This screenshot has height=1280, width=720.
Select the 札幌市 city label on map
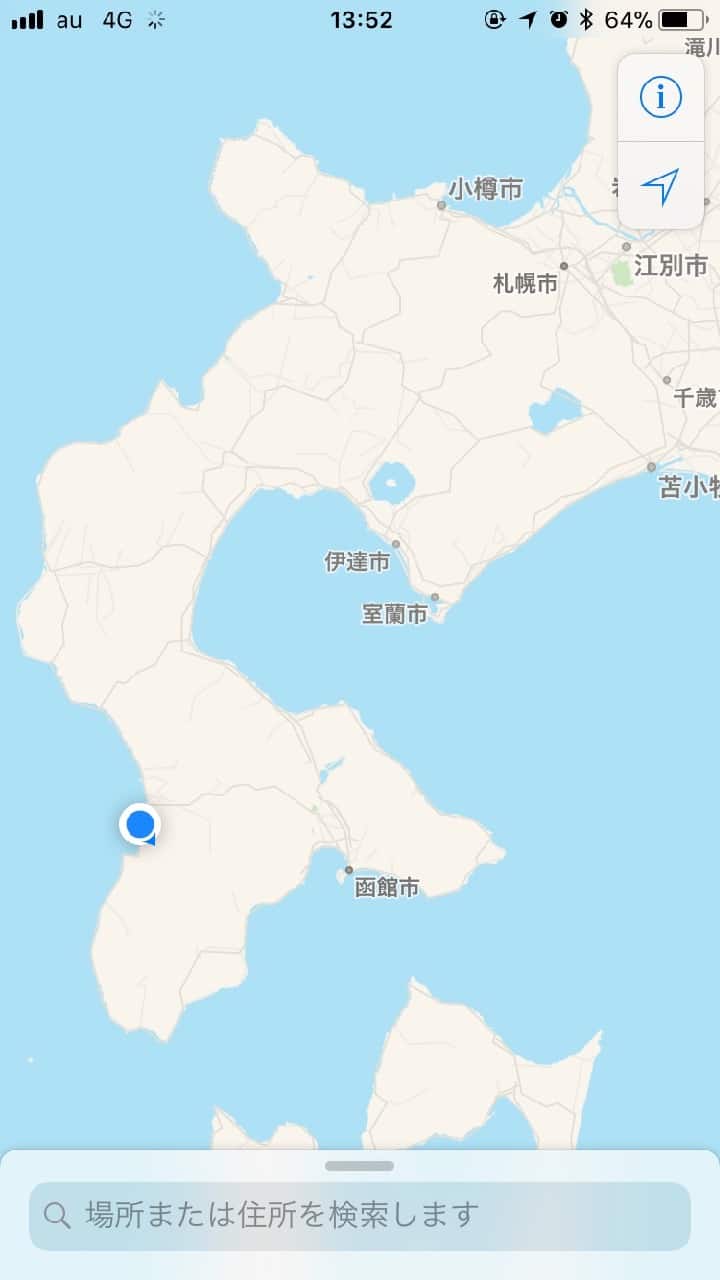tap(525, 284)
